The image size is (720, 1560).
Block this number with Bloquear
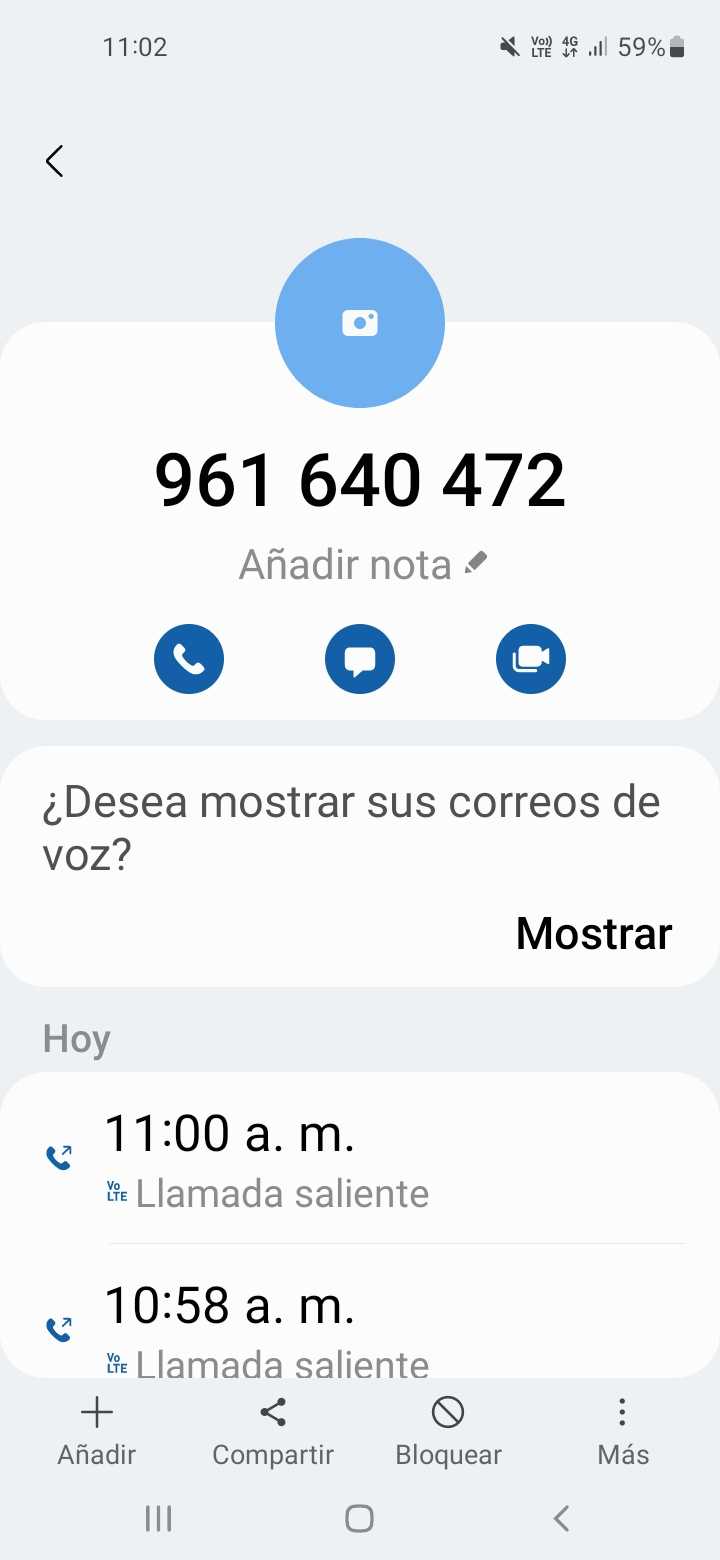point(448,1431)
